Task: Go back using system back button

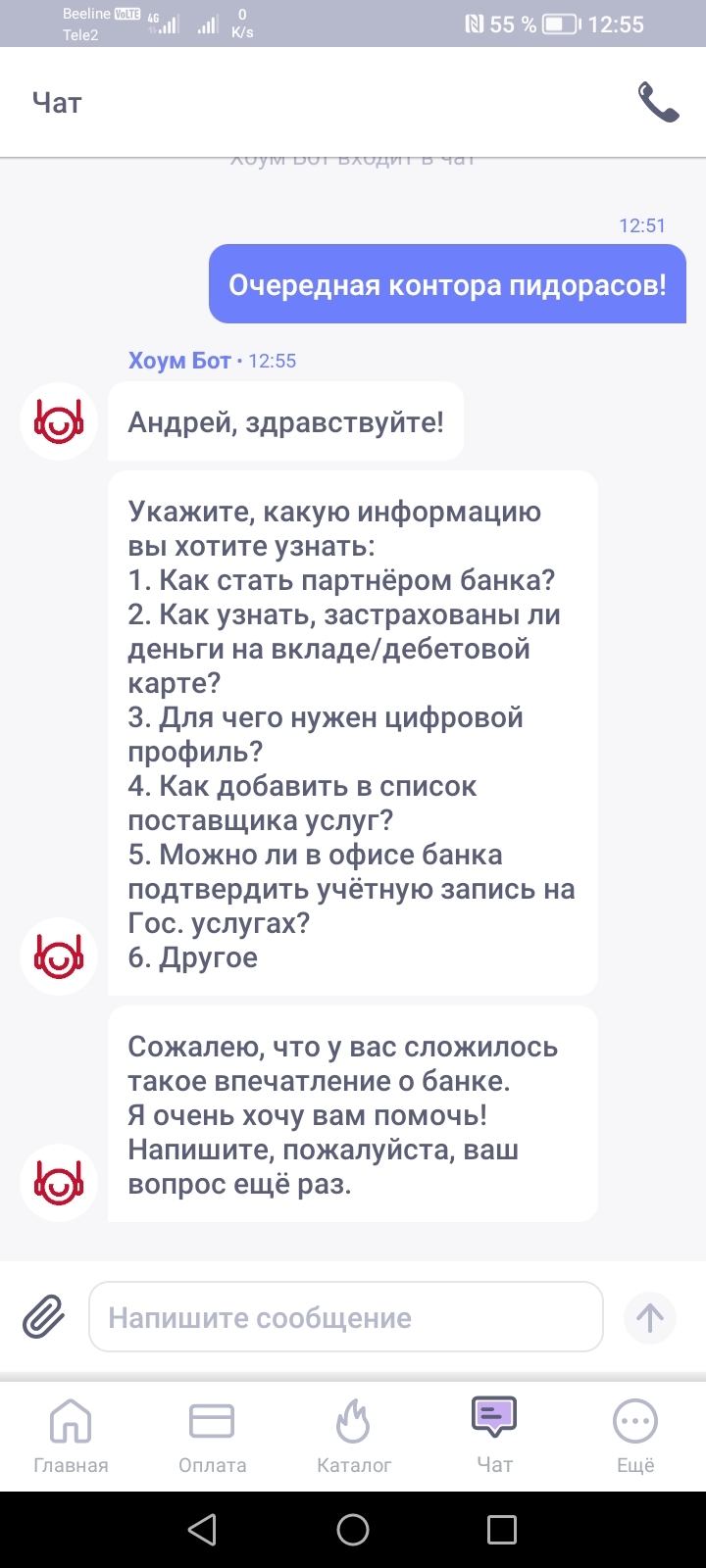Action: (x=202, y=1530)
